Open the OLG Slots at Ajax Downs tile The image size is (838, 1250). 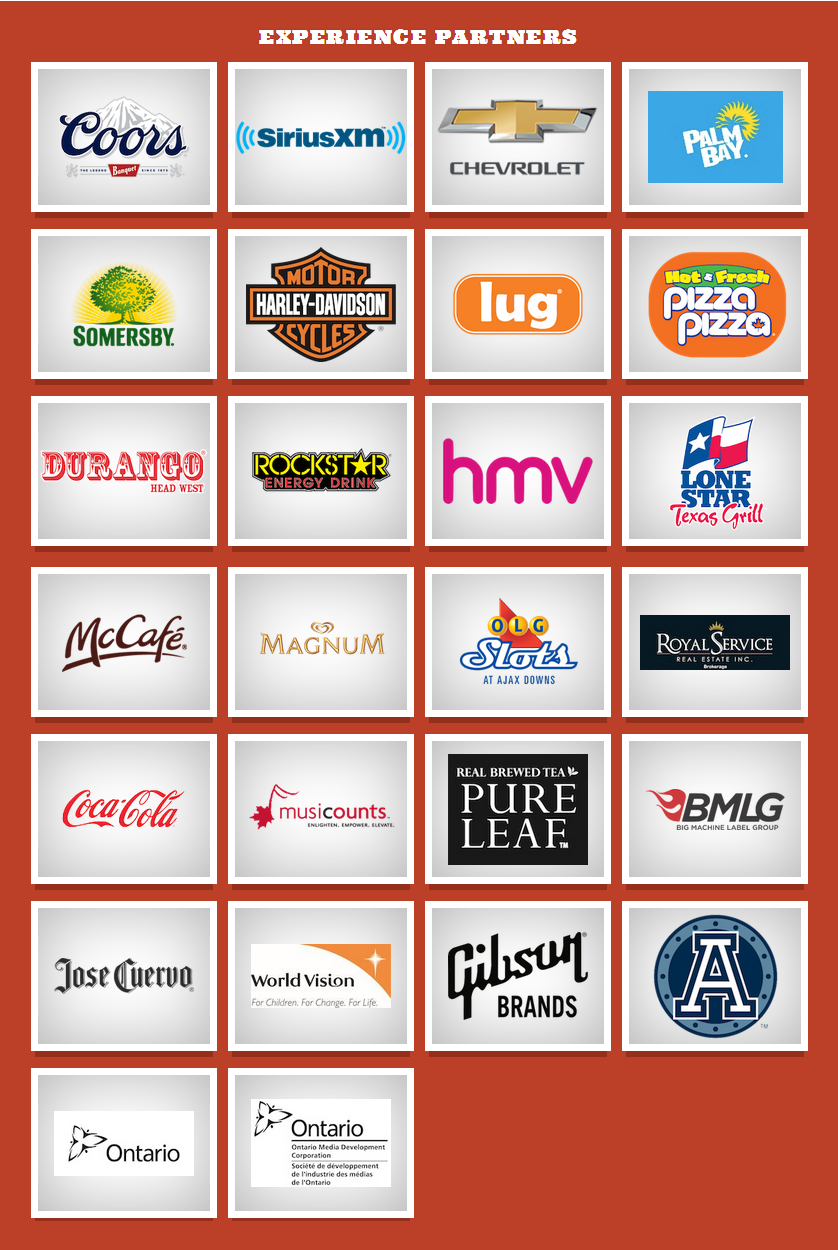click(x=518, y=642)
